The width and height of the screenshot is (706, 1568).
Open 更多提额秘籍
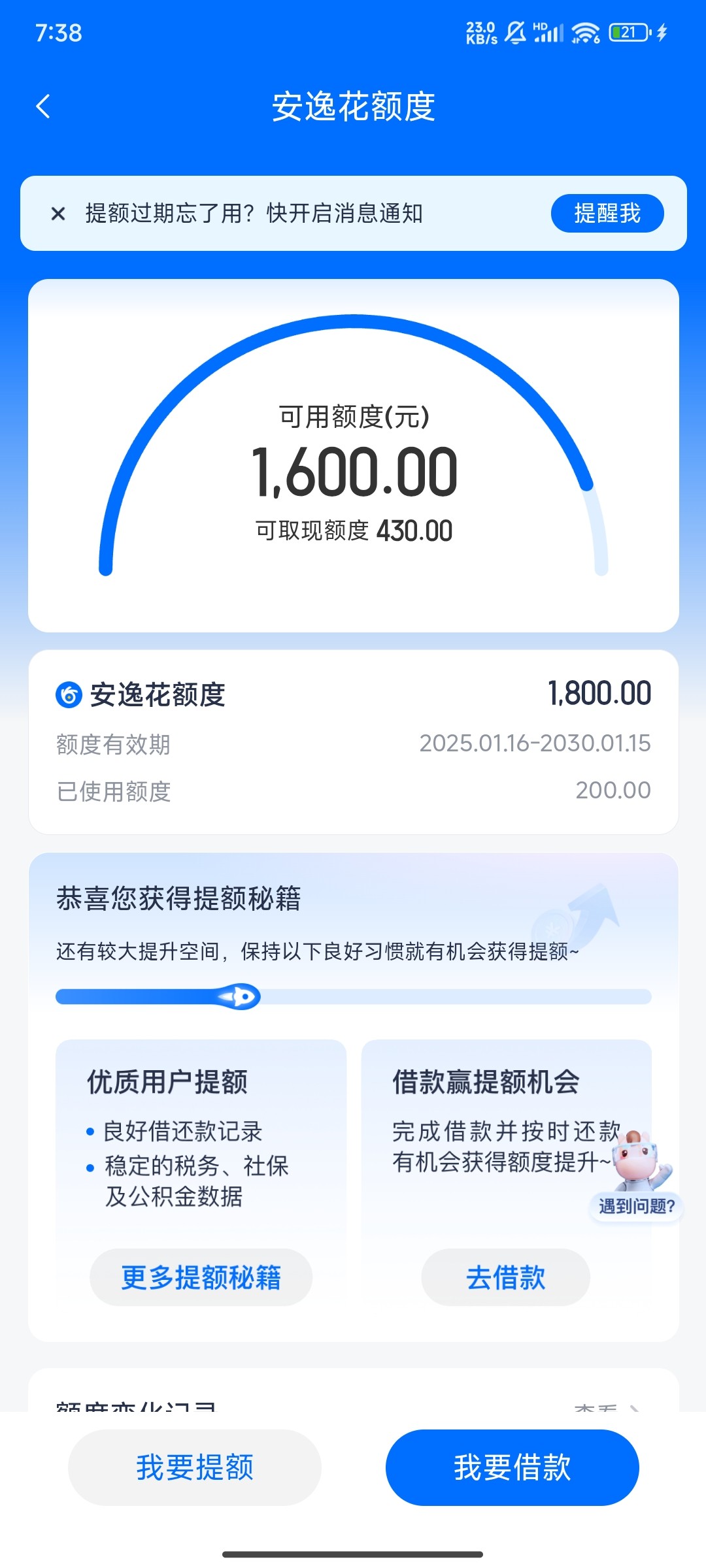coord(201,1277)
